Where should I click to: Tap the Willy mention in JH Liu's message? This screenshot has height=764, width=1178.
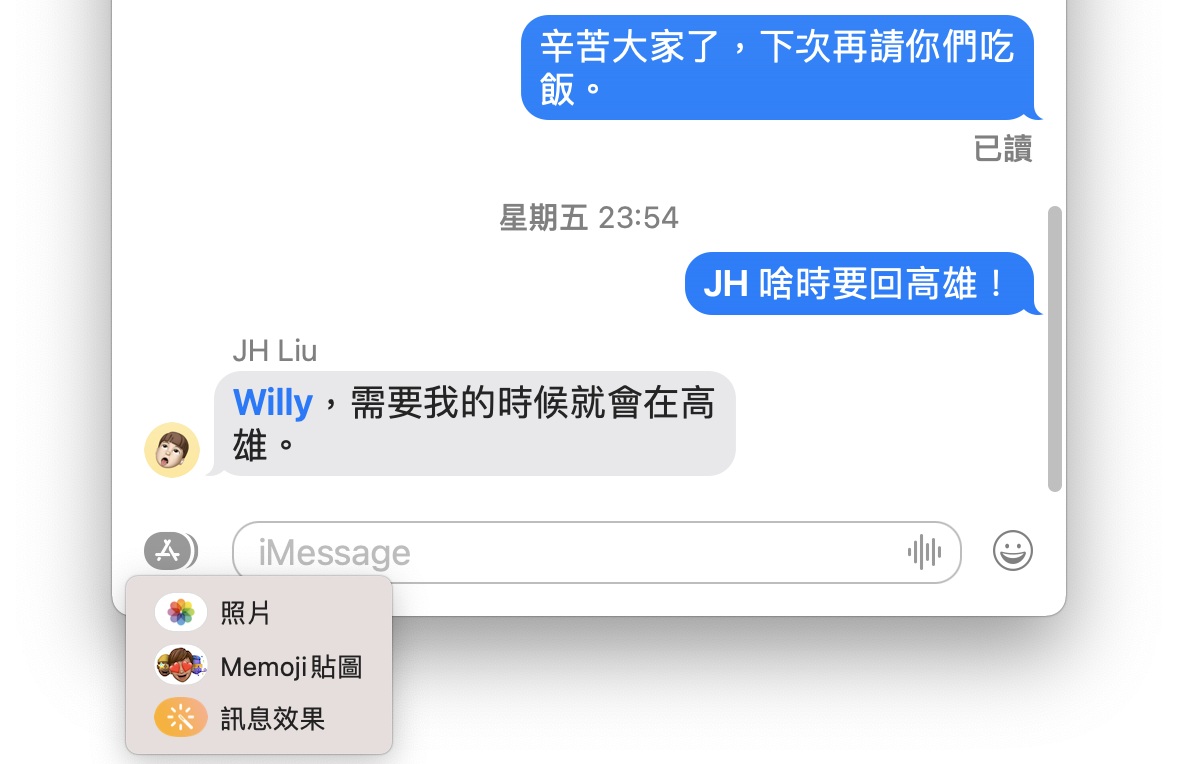click(273, 403)
